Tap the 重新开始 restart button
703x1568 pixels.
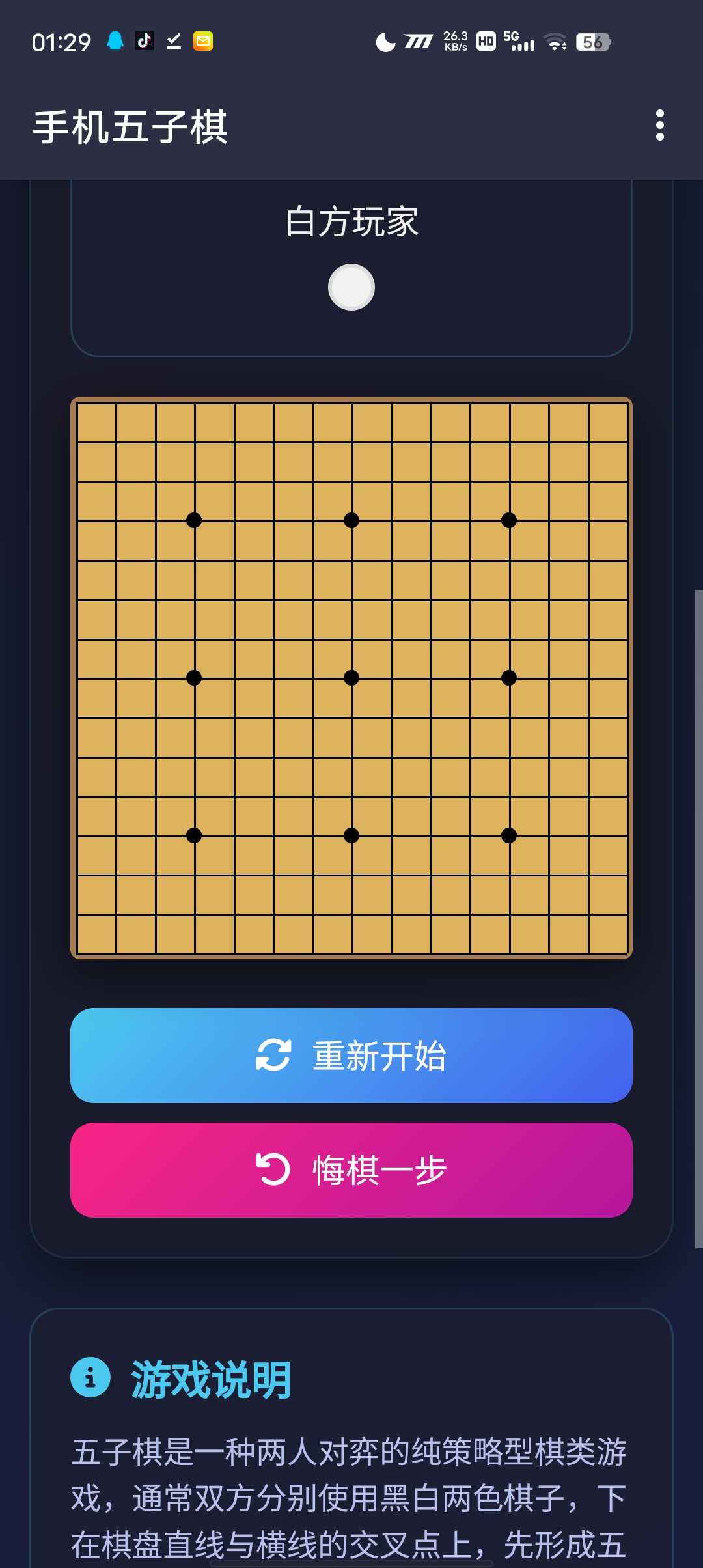point(351,1055)
